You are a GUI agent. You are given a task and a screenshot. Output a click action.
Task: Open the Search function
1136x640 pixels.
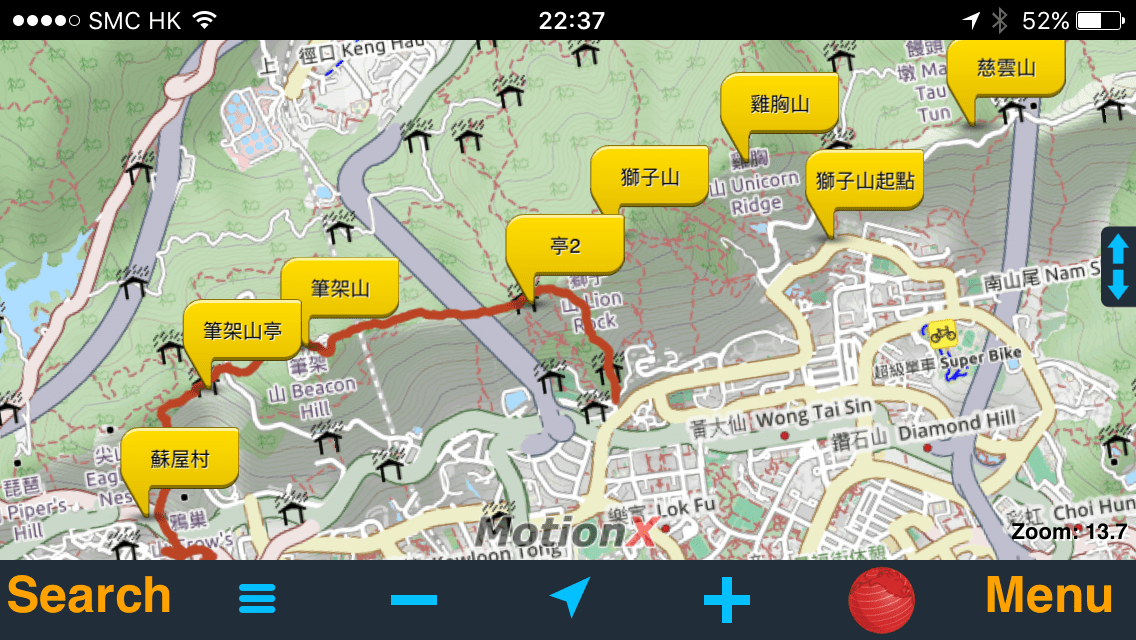coord(89,597)
